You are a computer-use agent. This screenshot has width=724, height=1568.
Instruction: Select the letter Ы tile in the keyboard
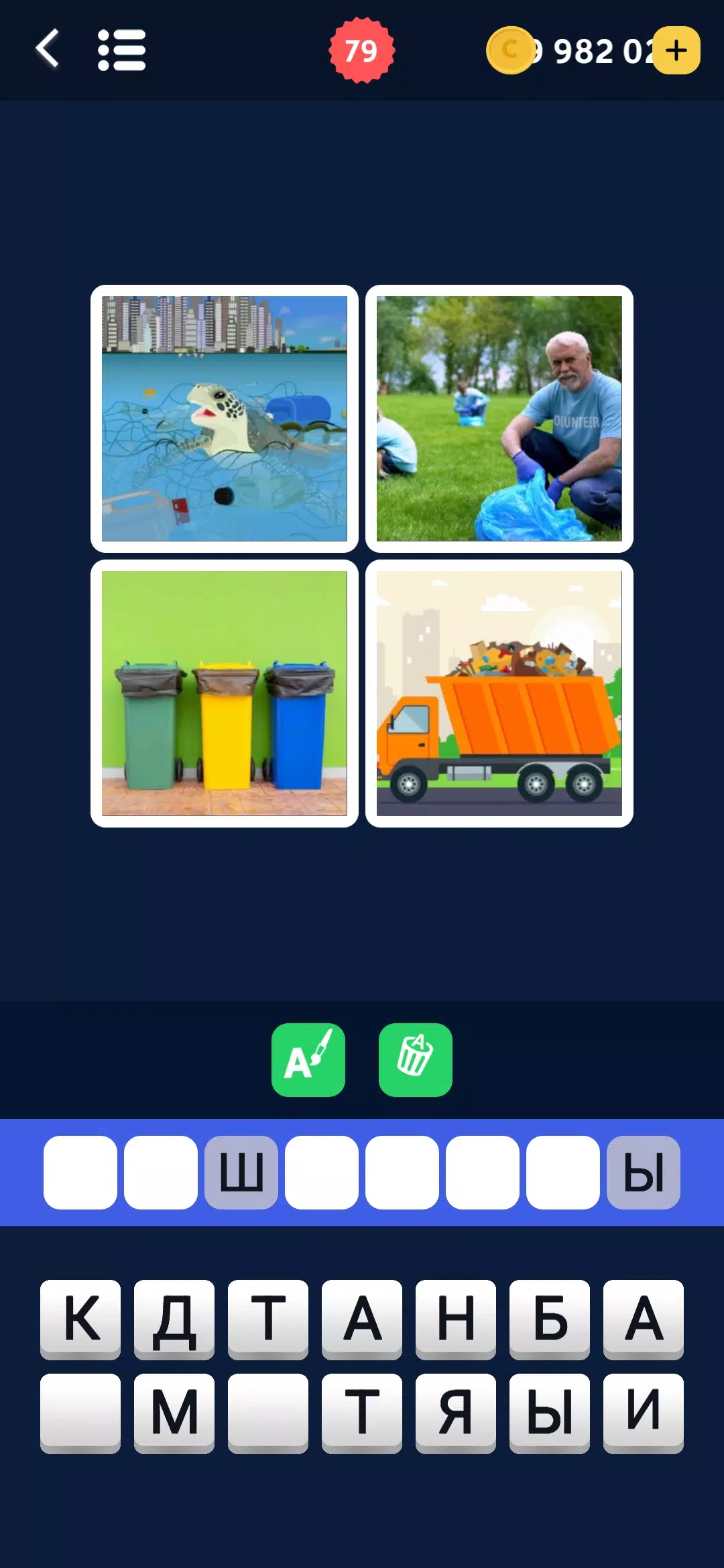(550, 1413)
